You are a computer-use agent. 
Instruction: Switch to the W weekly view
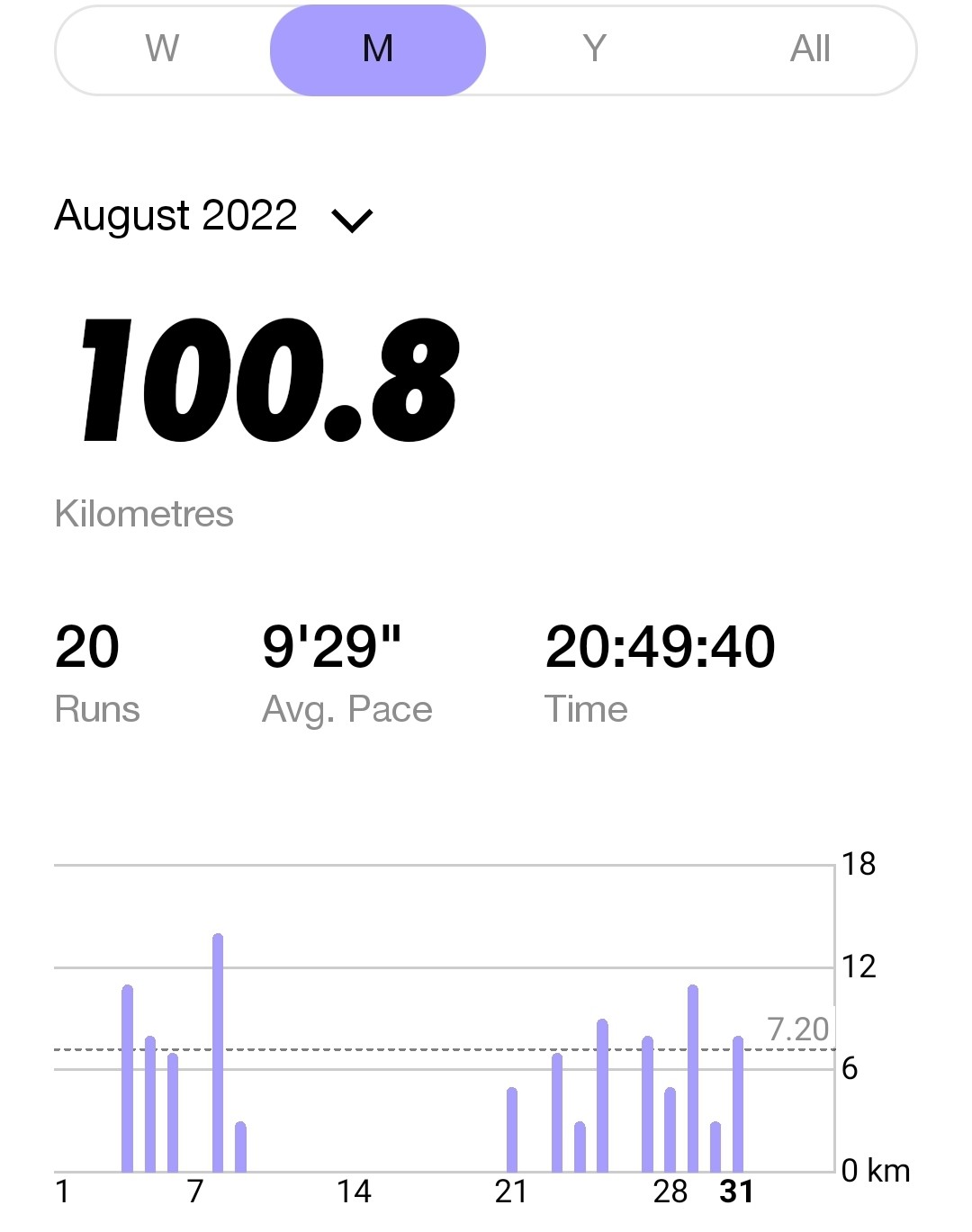point(163,49)
